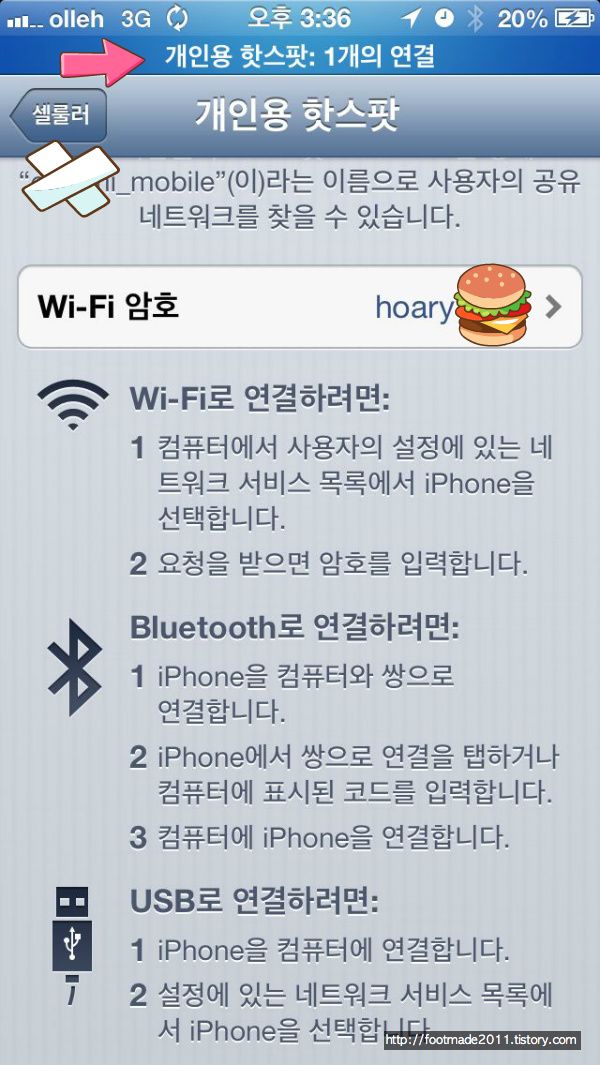Tap the 개인용 핫스팟 connection status banner
Screen dimensions: 600x1065
pos(300,56)
